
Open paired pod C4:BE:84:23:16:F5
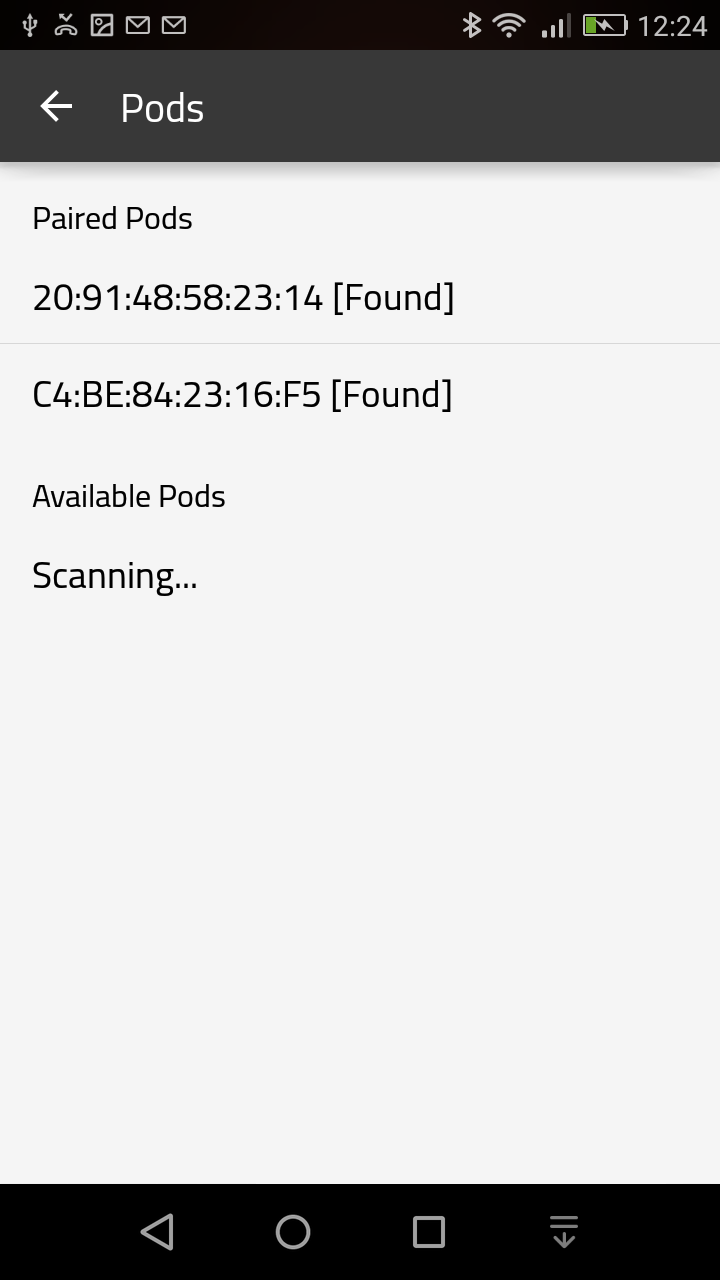pos(242,395)
